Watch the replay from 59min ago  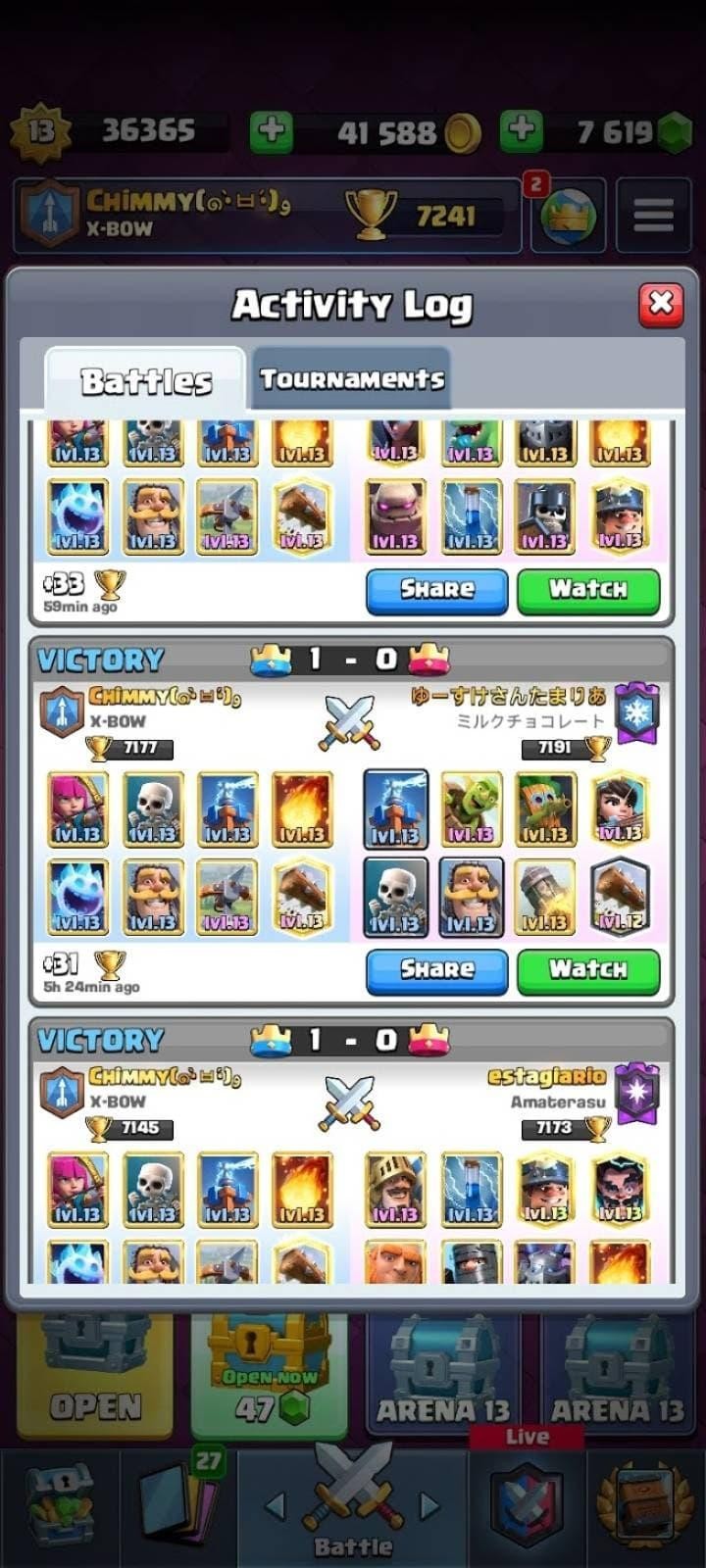(587, 589)
